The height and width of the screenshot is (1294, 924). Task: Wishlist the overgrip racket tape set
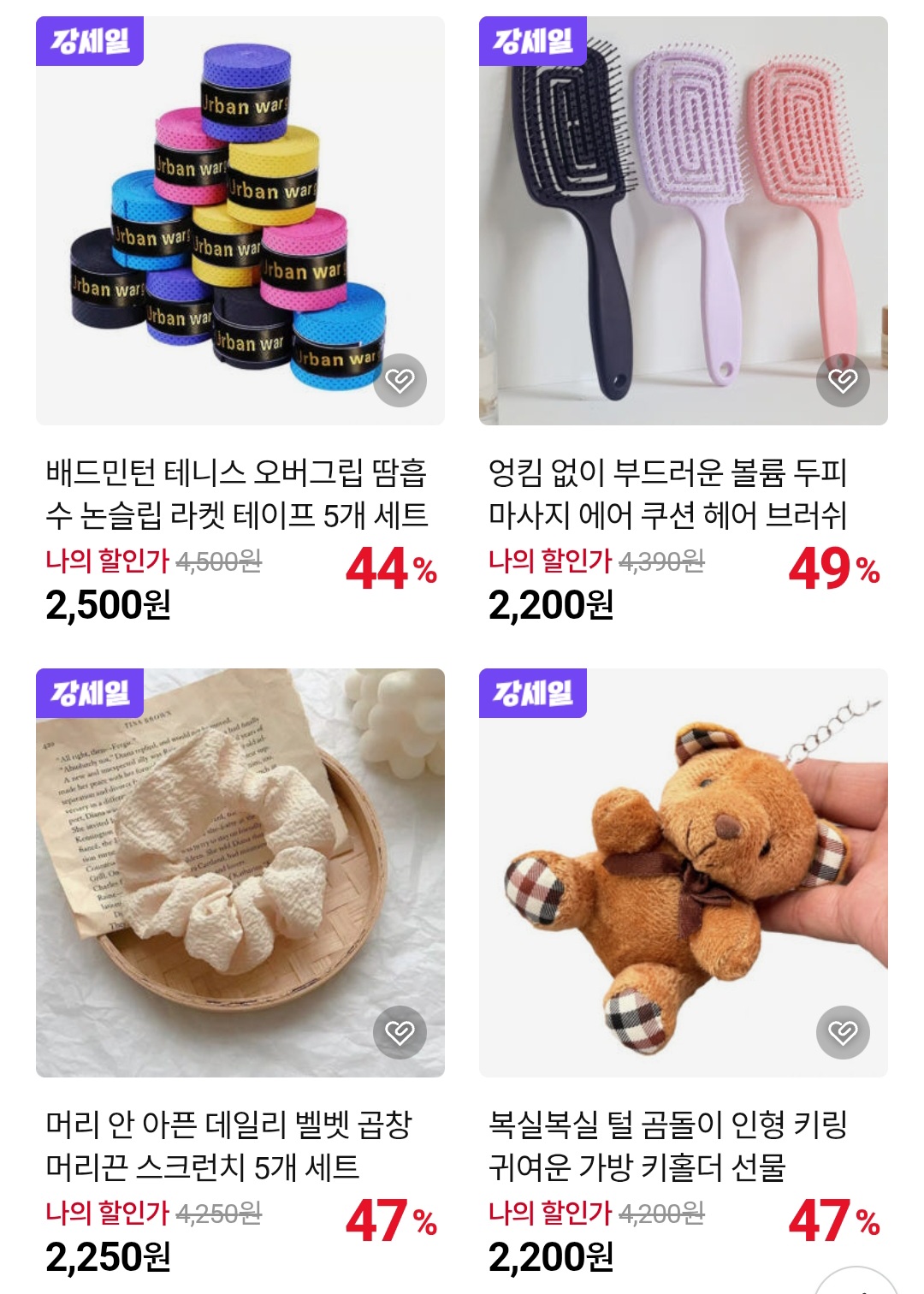tap(400, 380)
